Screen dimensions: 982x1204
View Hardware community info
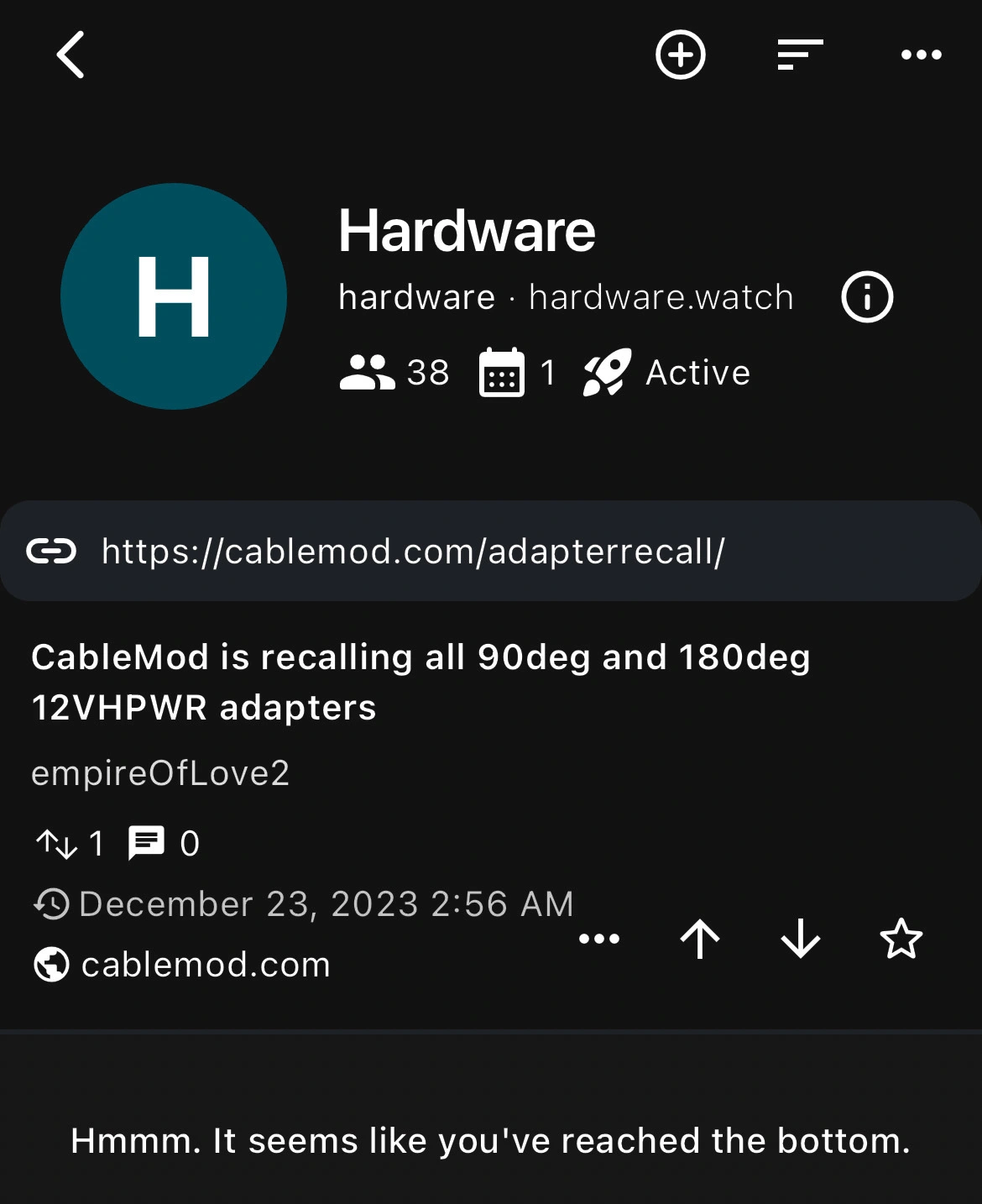click(x=867, y=297)
